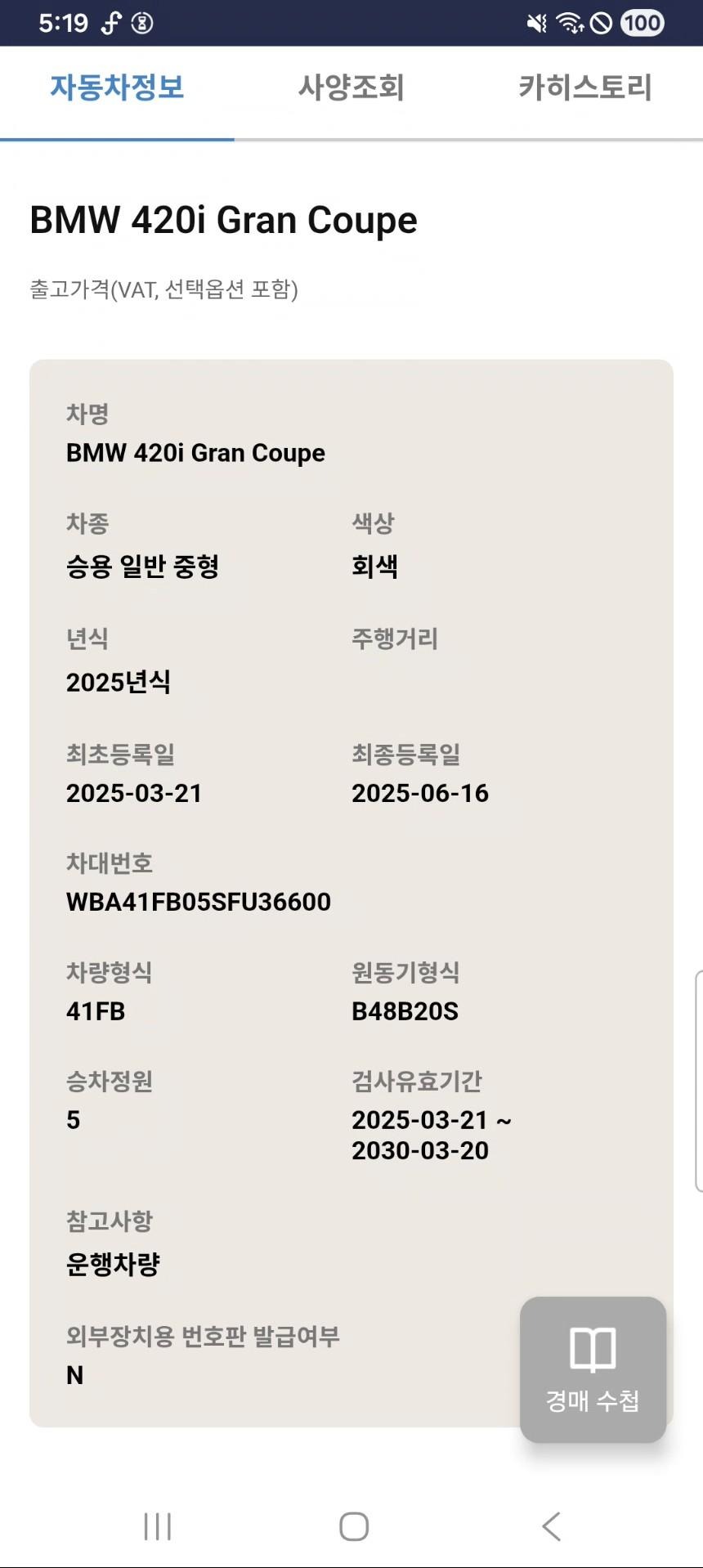This screenshot has height=1568, width=703.
Task: Go back using the system back button
Action: (x=552, y=1525)
